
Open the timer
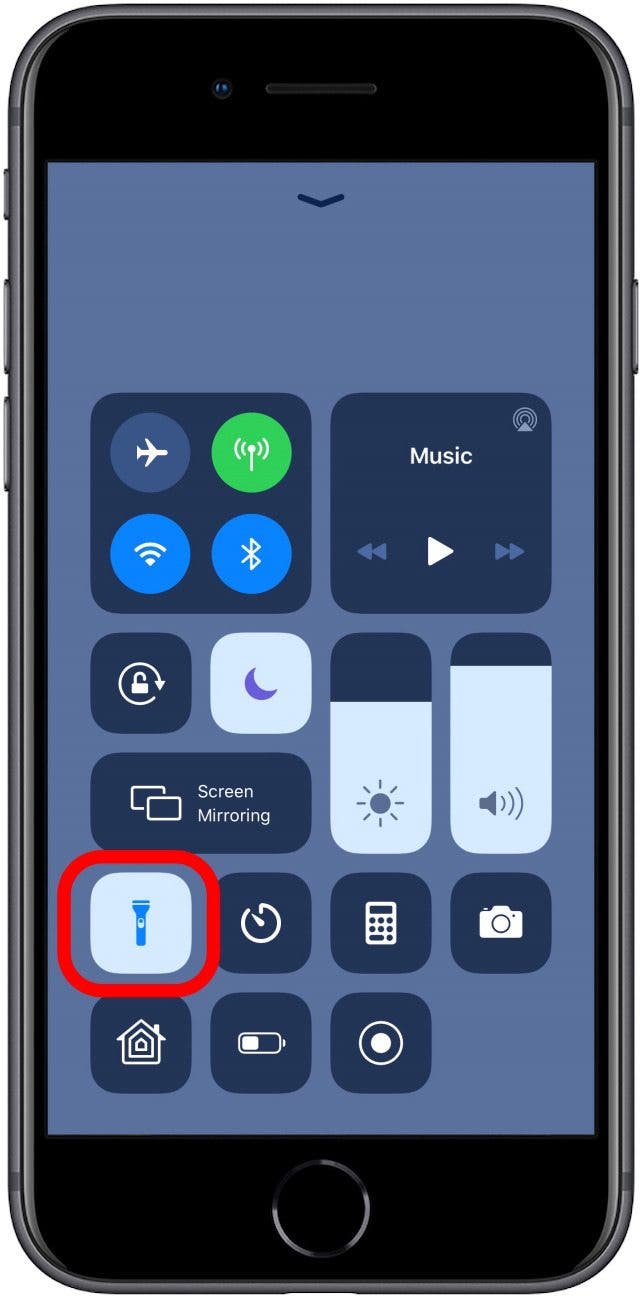[261, 922]
